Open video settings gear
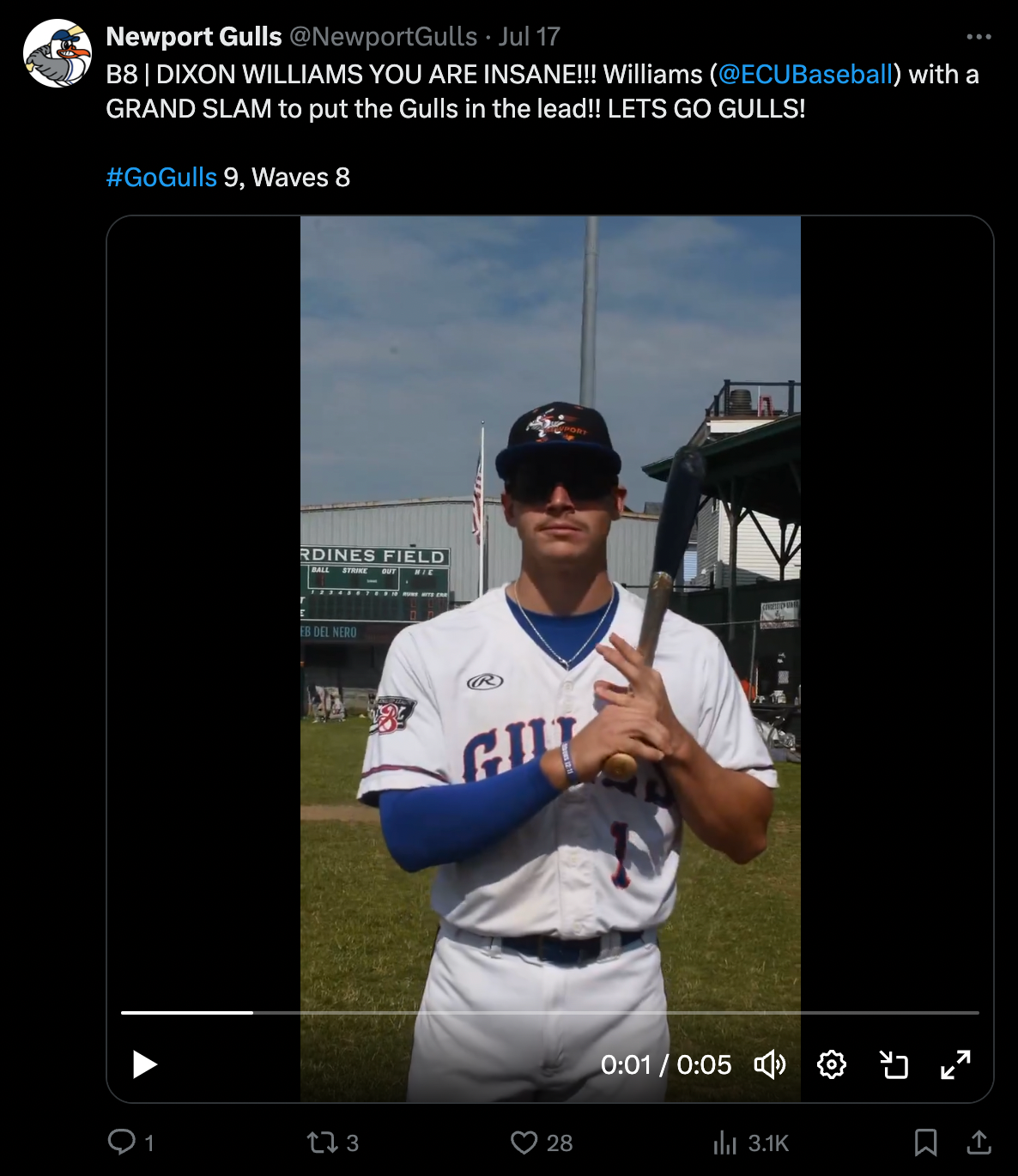1018x1176 pixels. click(x=831, y=1064)
